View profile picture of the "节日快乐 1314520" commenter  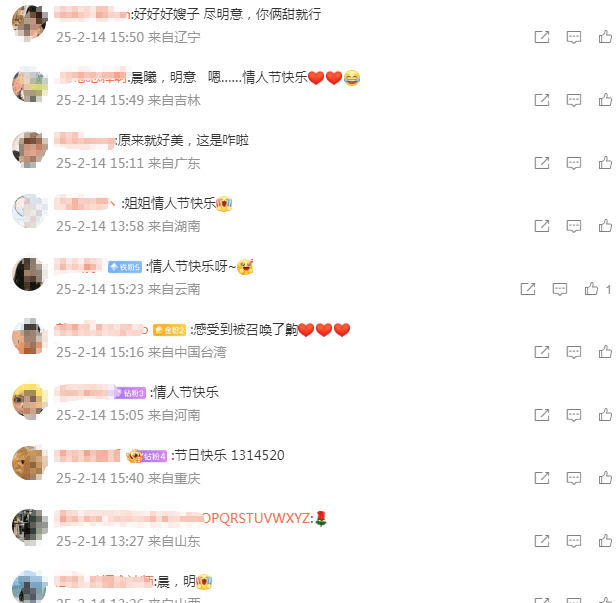click(29, 463)
